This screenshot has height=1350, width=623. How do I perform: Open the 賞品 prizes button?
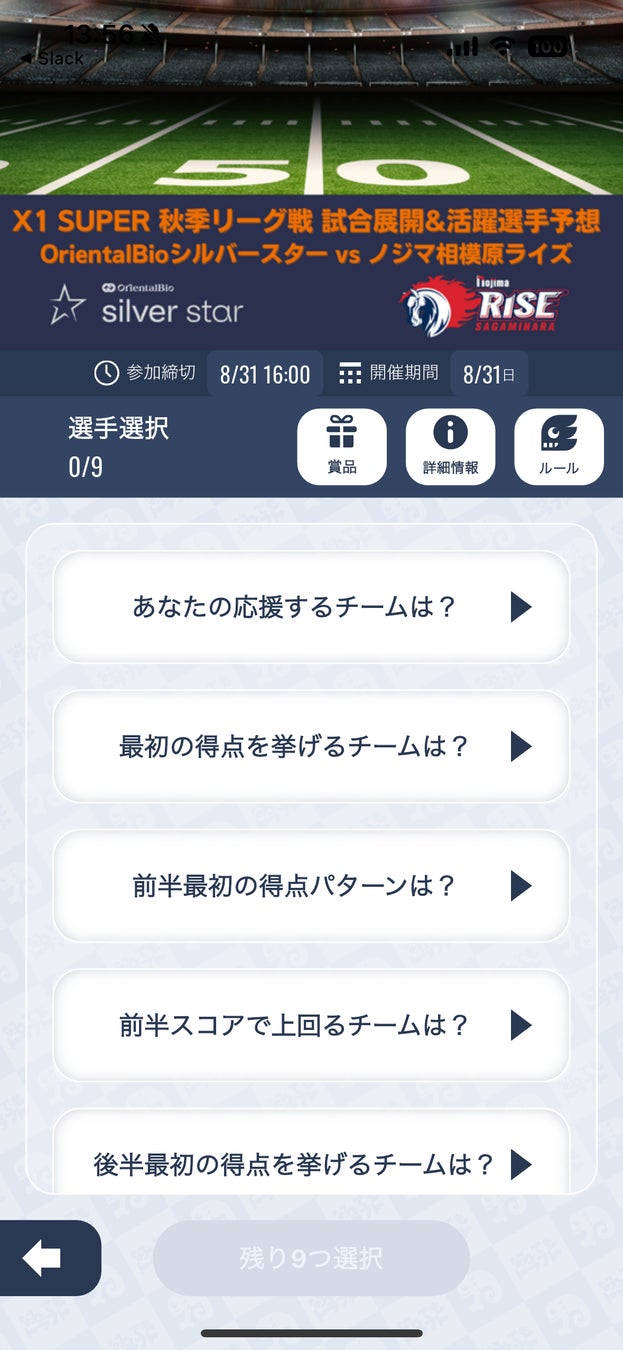pyautogui.click(x=342, y=447)
